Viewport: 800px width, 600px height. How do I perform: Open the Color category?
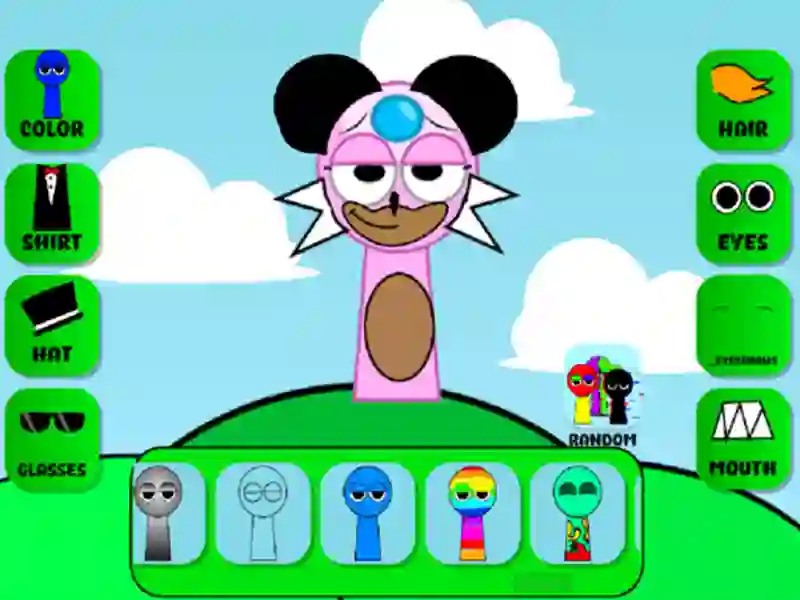click(52, 99)
